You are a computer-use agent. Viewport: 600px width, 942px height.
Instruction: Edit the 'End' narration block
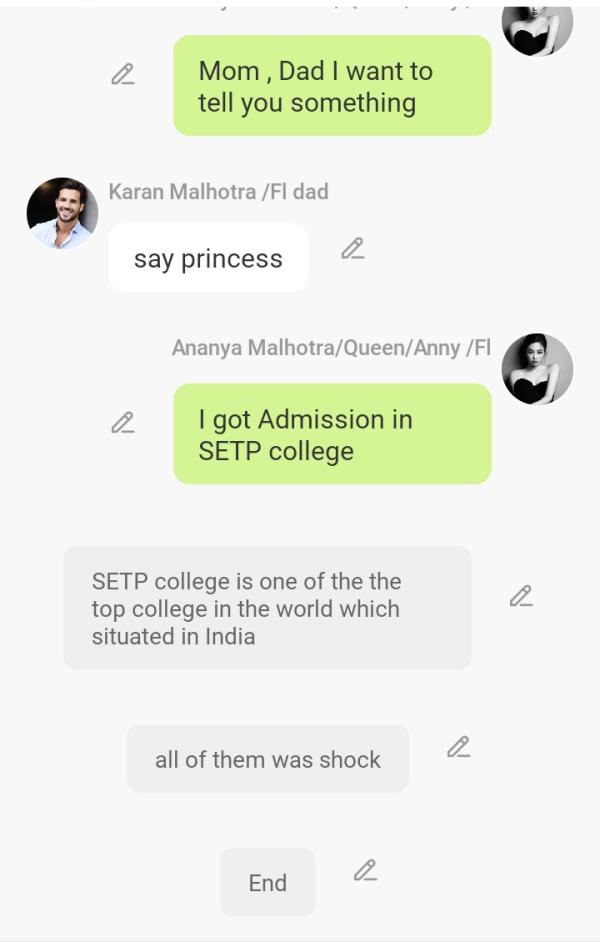[365, 871]
